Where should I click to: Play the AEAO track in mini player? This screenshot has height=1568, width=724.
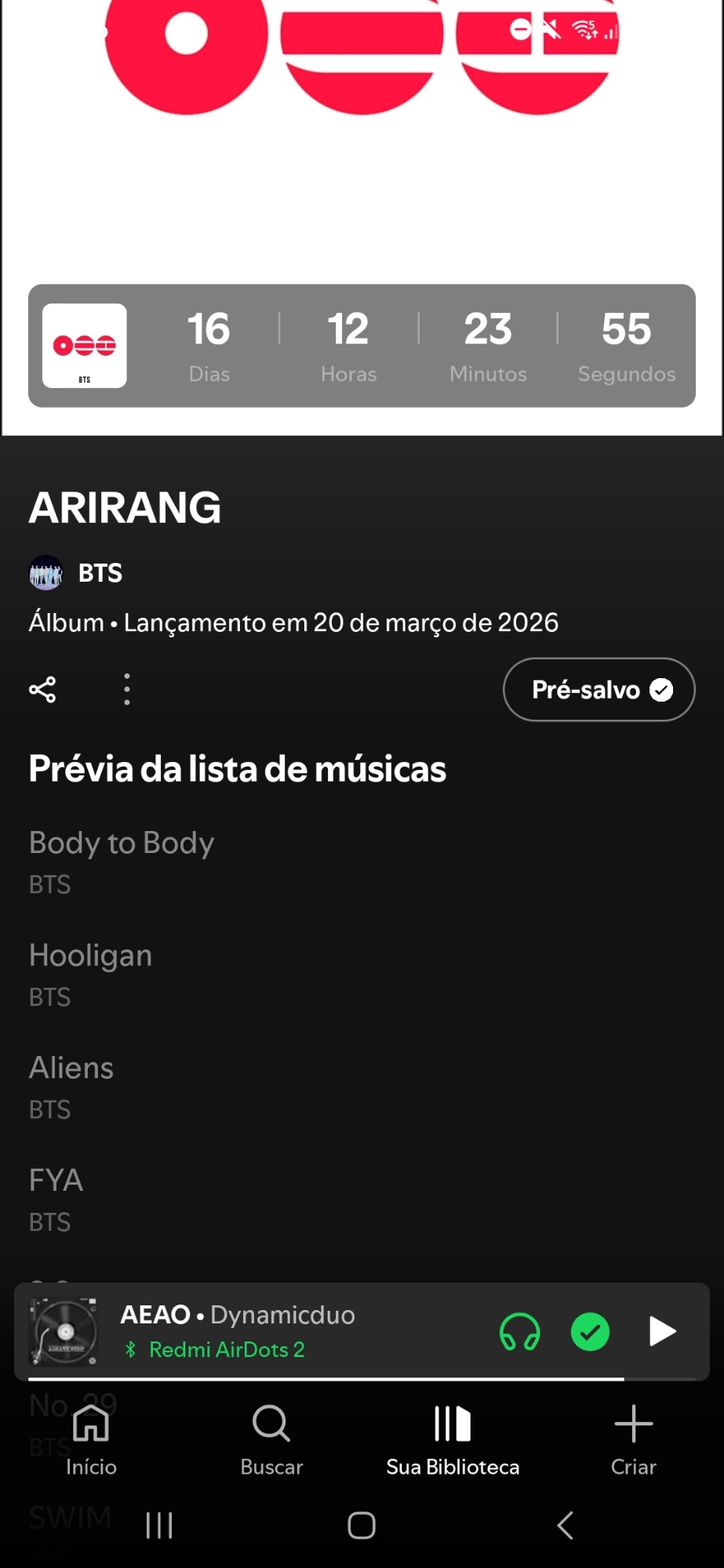click(x=662, y=1331)
